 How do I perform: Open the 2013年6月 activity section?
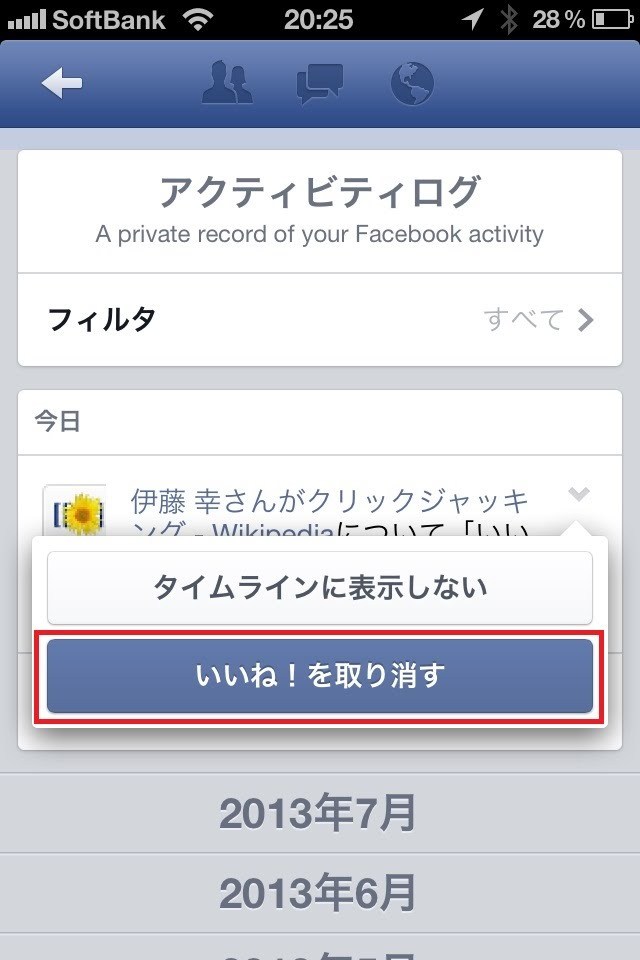point(320,892)
